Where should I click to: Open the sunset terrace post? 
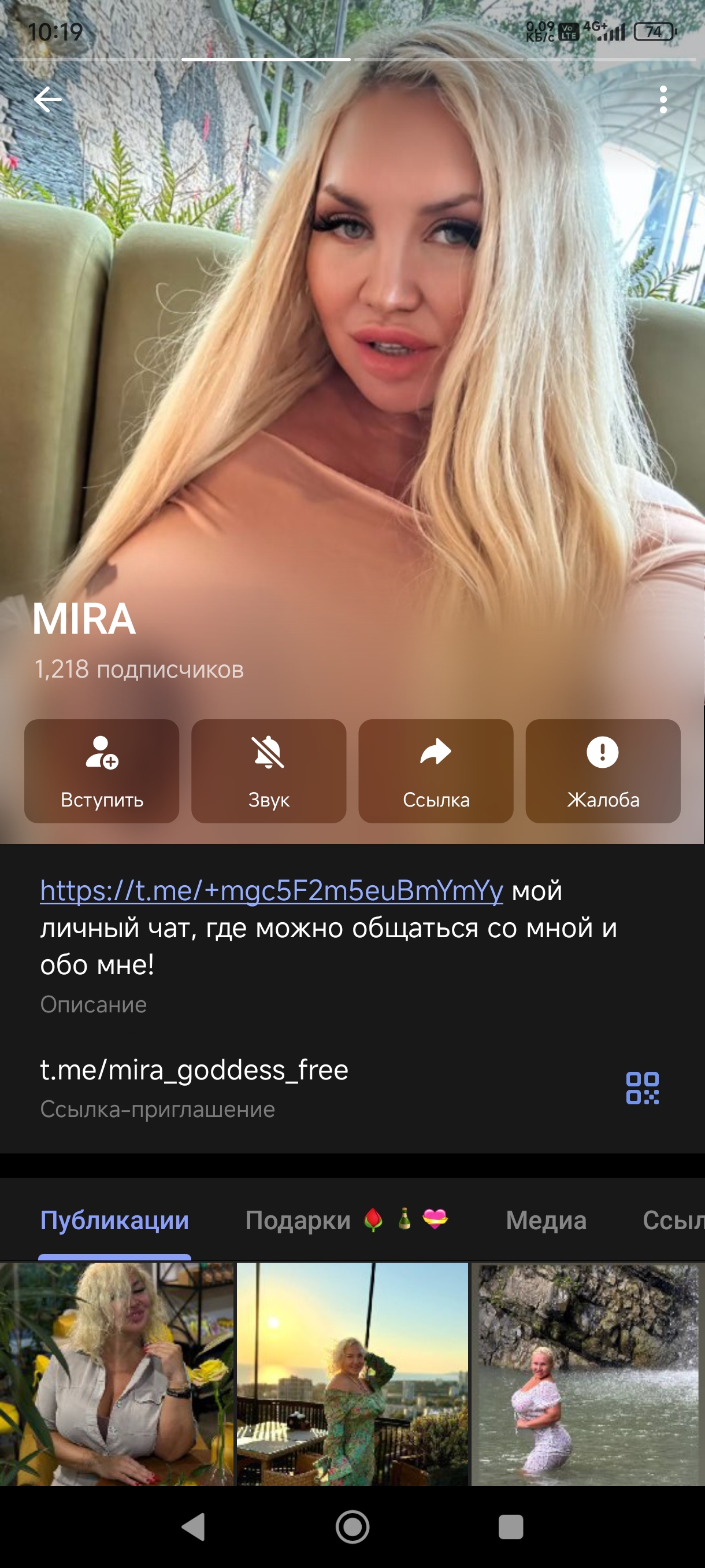(x=352, y=1373)
